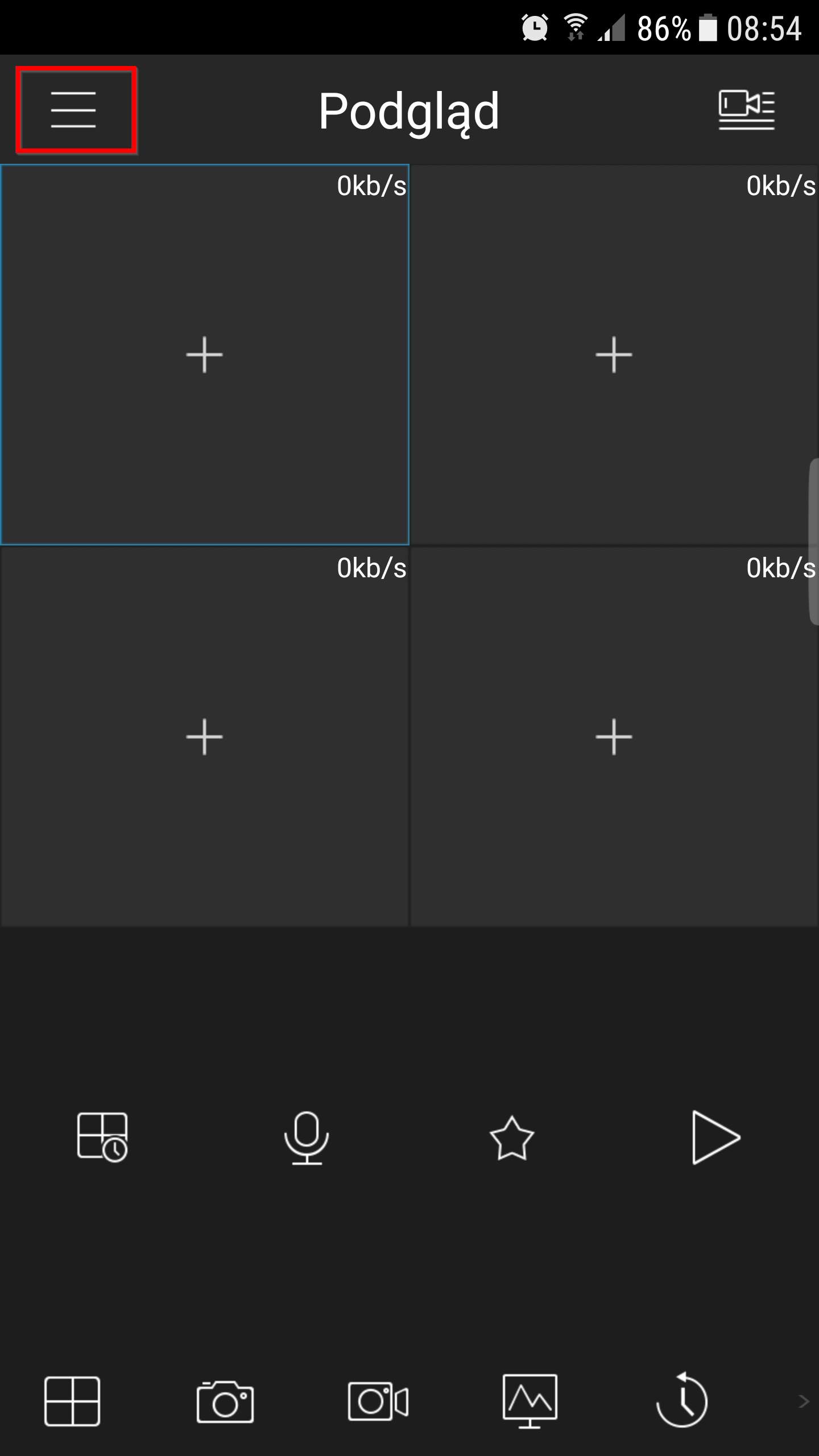Open the device list camera icon
This screenshot has width=819, height=1456.
pyautogui.click(x=746, y=109)
